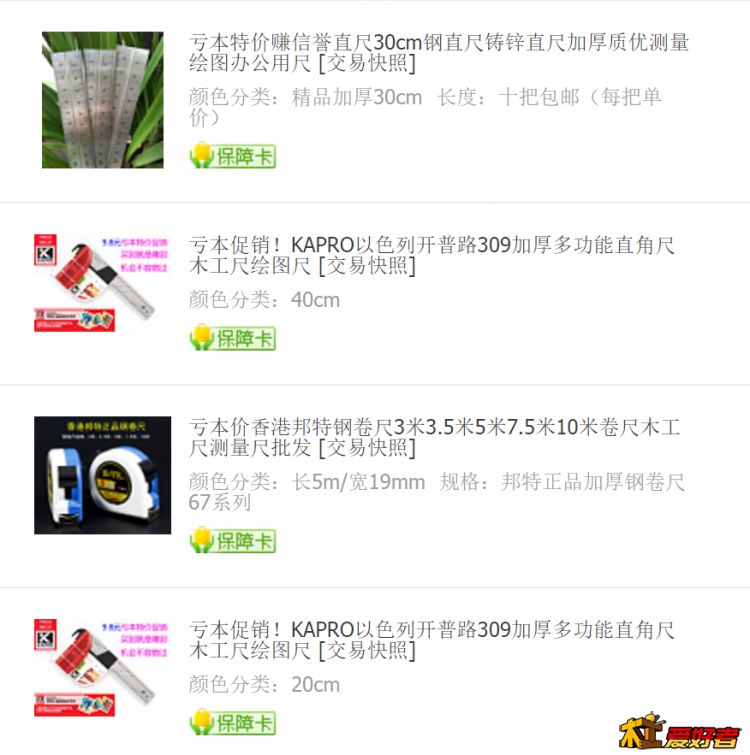Open the 邦特 tape measure thumbnail

click(102, 475)
